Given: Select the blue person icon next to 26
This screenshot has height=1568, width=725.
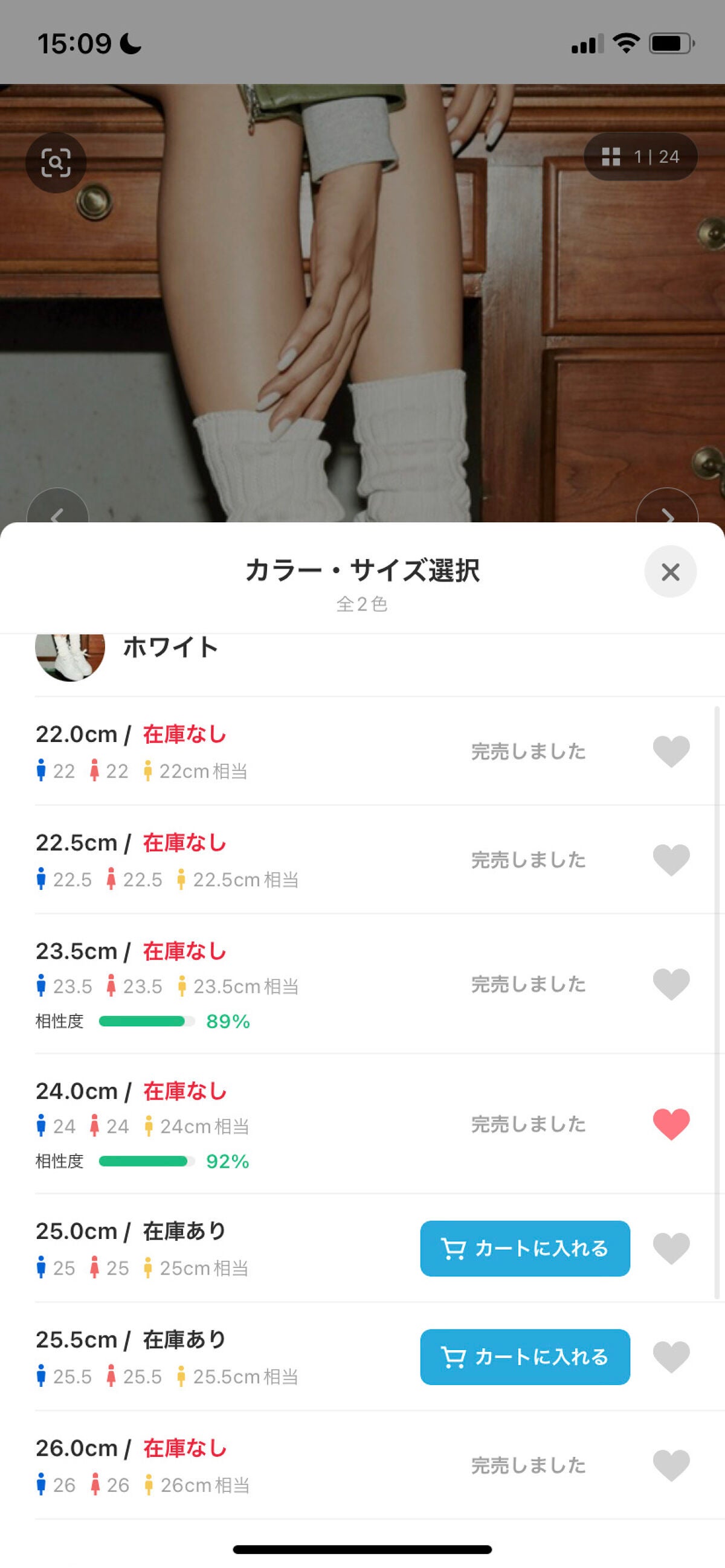Looking at the screenshot, I should [42, 1485].
